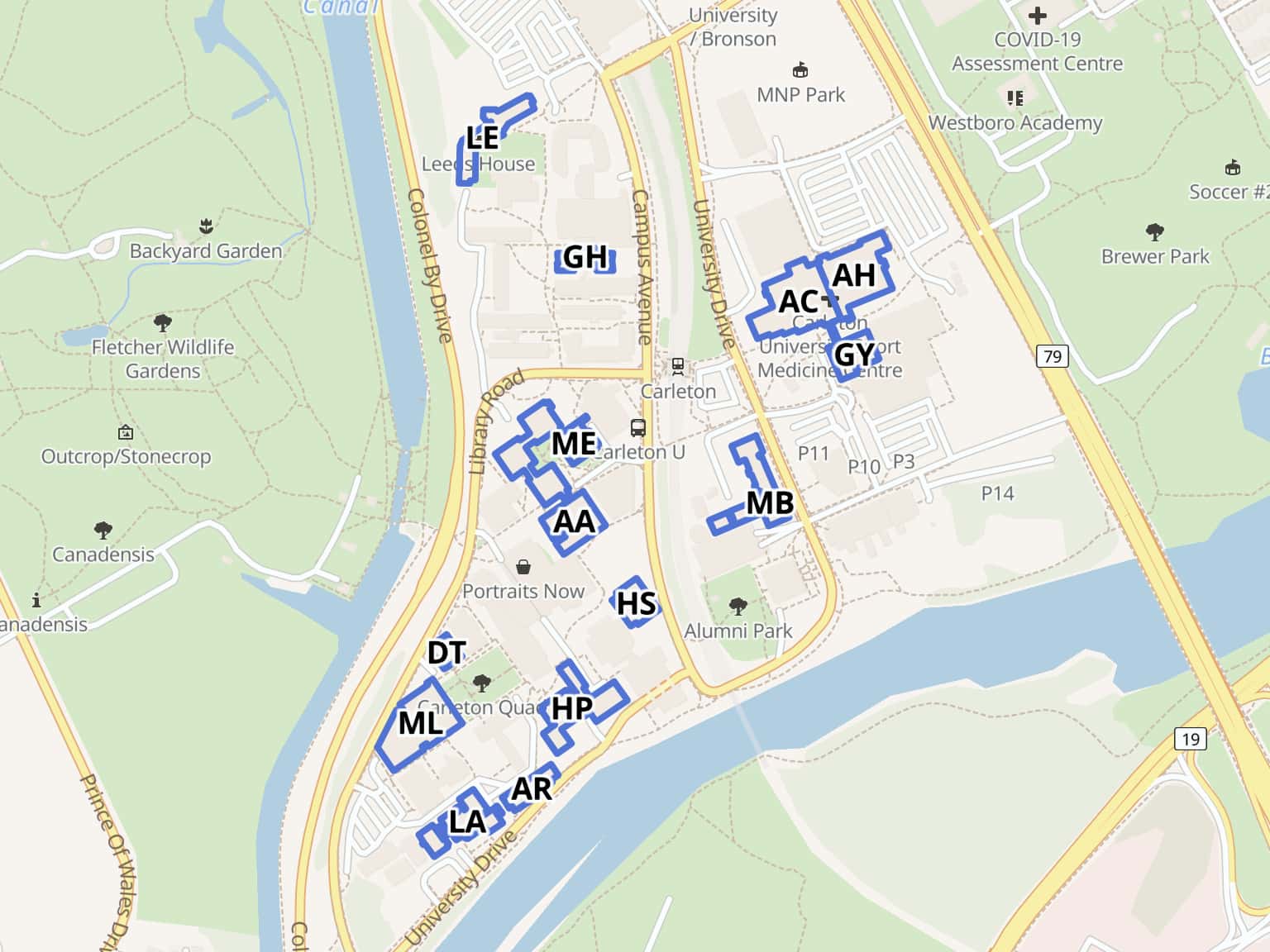Open the MB building marker
This screenshot has width=1270, height=952.
point(770,503)
